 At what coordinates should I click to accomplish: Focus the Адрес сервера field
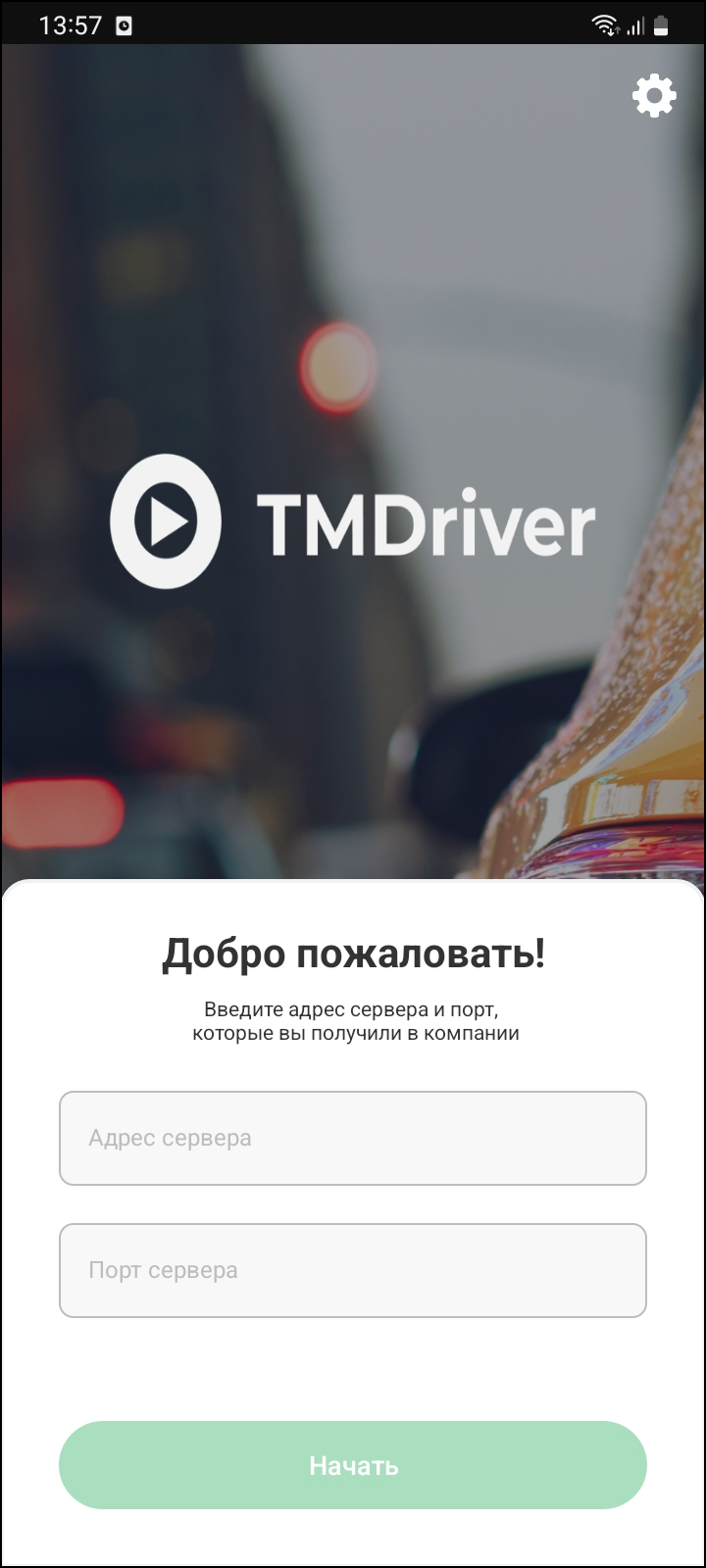(x=353, y=1138)
